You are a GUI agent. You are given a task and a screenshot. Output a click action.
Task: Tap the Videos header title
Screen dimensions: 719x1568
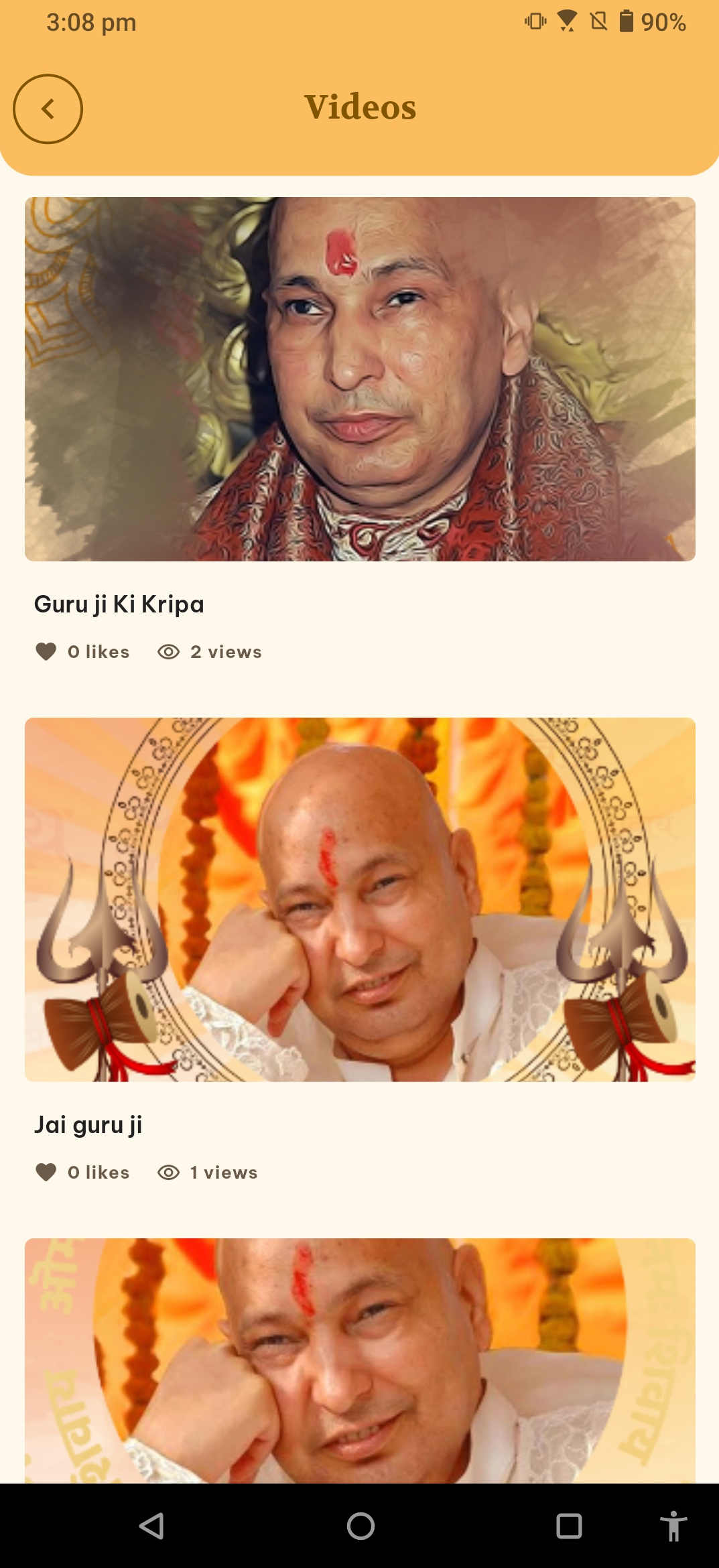(x=360, y=106)
